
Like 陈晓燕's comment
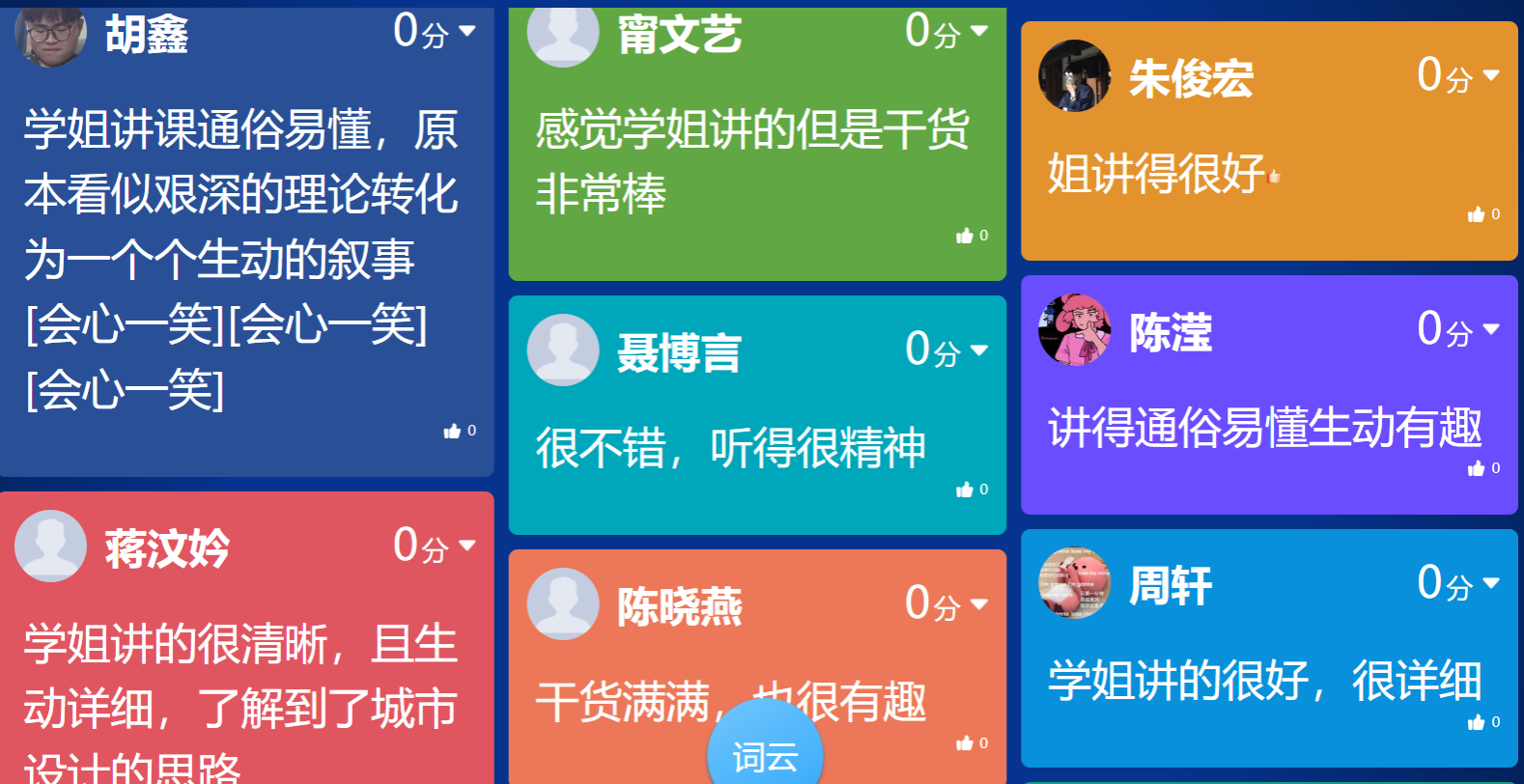point(964,743)
